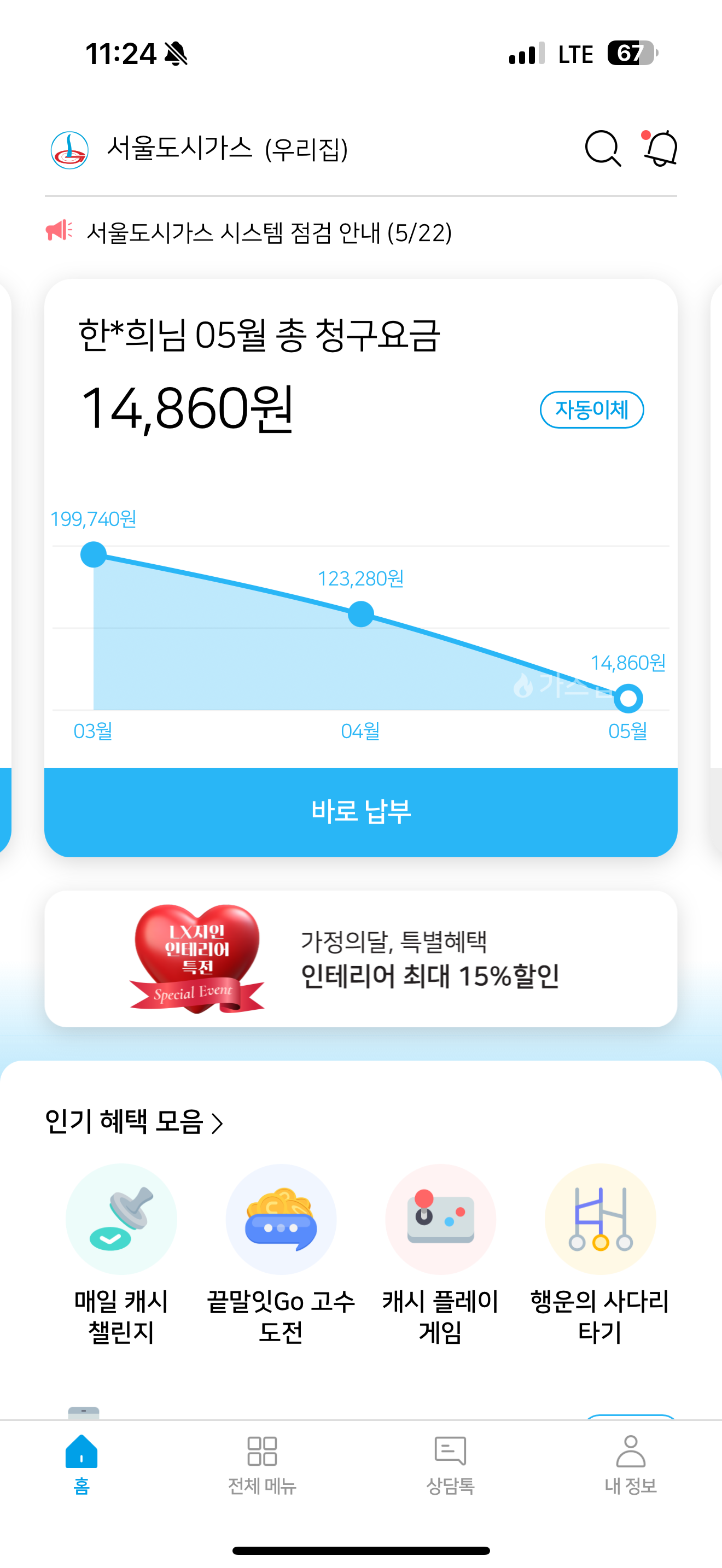The height and width of the screenshot is (1568, 722).
Task: Open the LX지인 interior discount banner
Action: point(361,959)
